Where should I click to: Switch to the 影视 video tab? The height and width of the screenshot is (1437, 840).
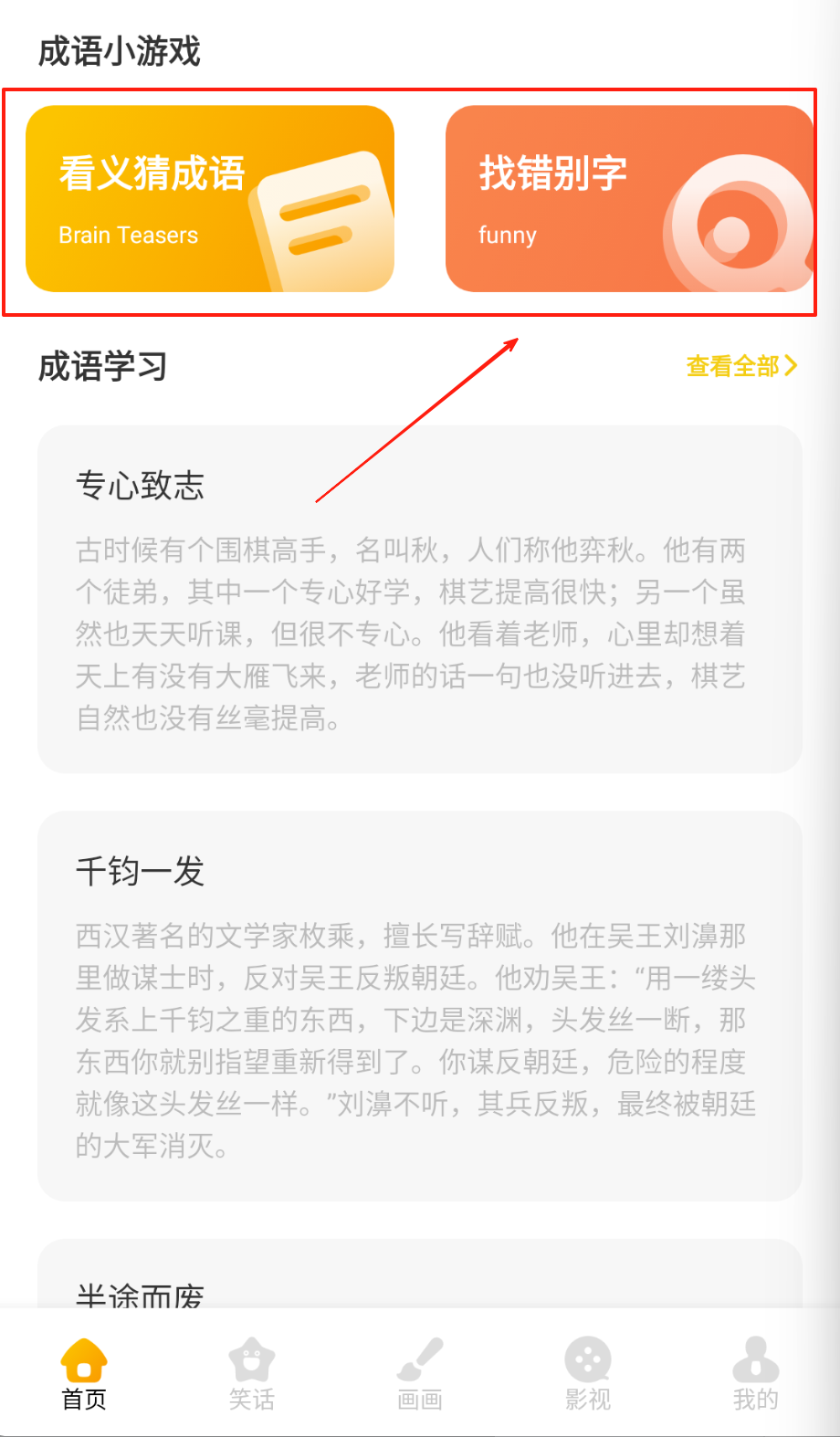pyautogui.click(x=588, y=1374)
